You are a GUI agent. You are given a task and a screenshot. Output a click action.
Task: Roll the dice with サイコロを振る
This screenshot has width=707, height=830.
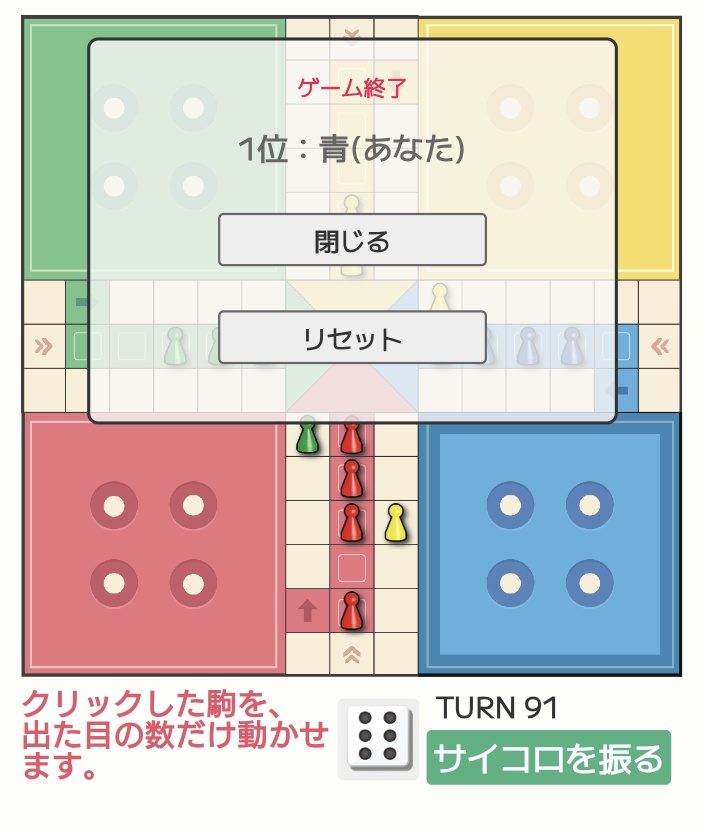click(x=548, y=758)
